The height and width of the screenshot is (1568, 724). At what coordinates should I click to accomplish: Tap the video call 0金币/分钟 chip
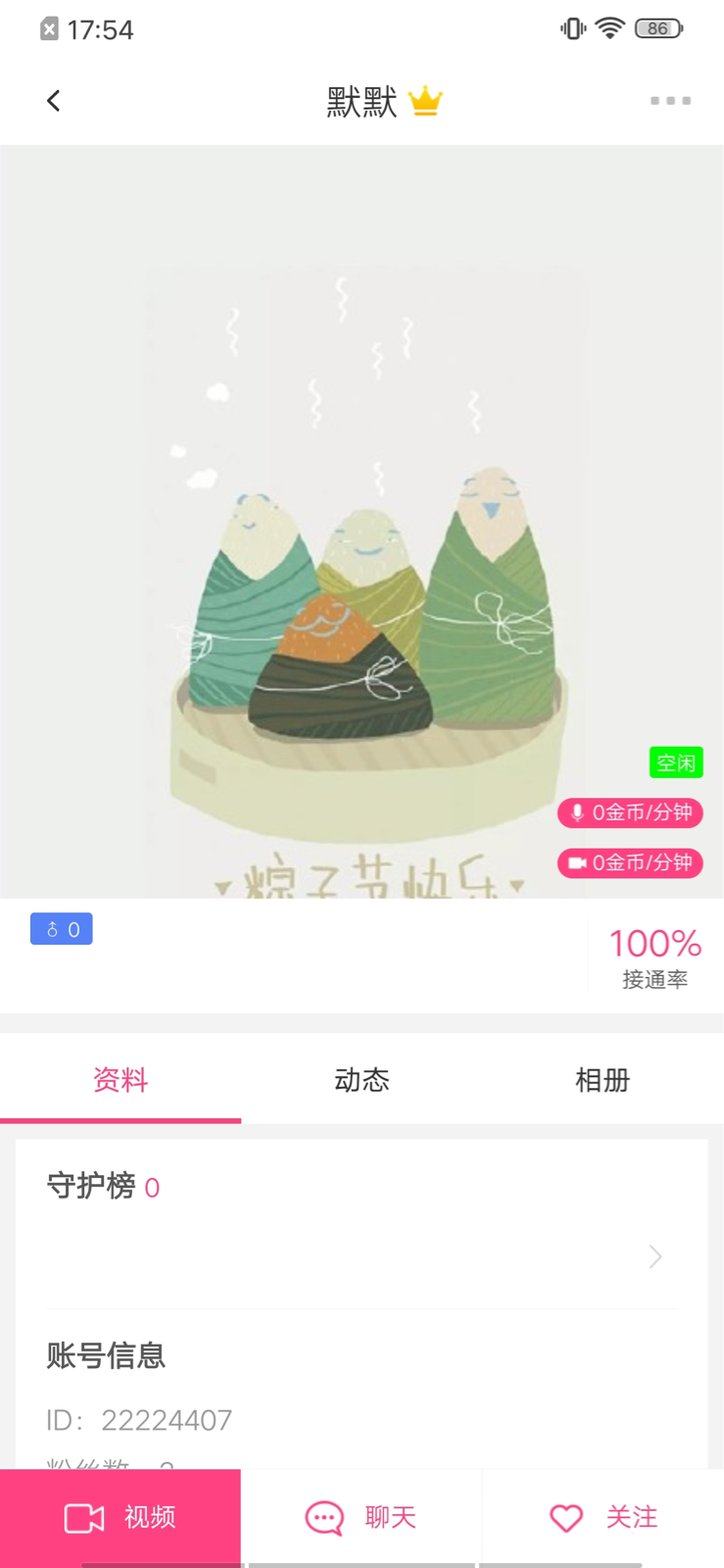tap(630, 862)
